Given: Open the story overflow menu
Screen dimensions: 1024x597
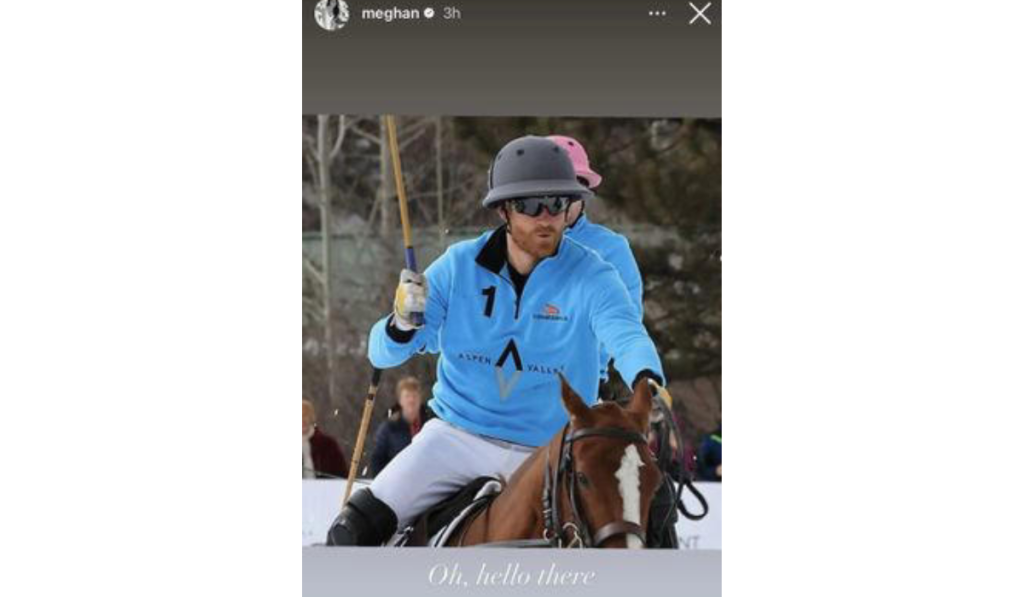Looking at the screenshot, I should point(657,13).
